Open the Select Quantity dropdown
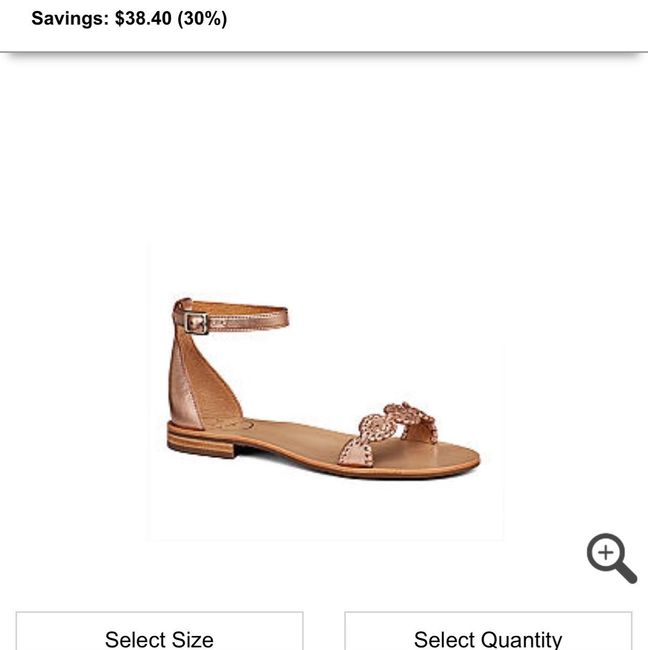This screenshot has height=650, width=648. [x=488, y=634]
